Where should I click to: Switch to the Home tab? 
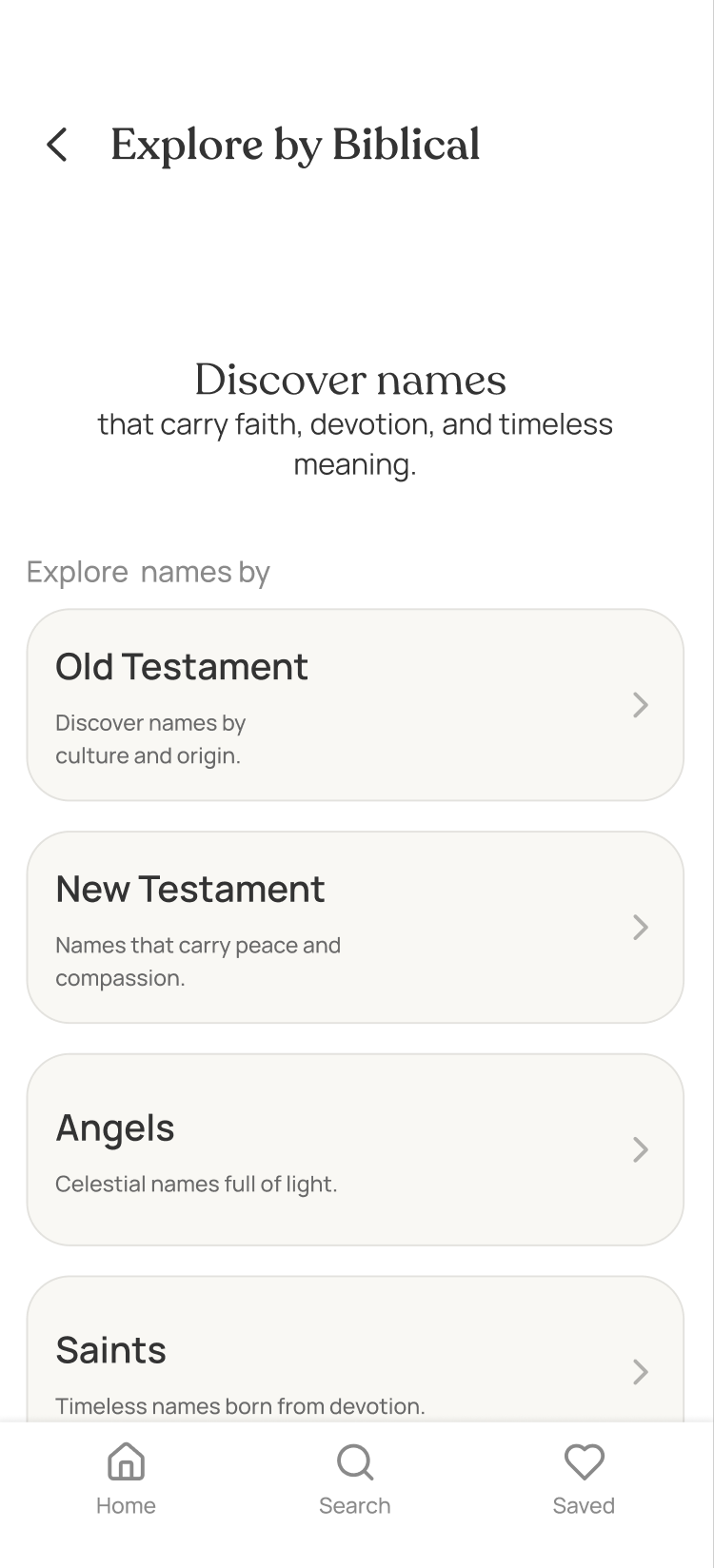(x=126, y=1479)
